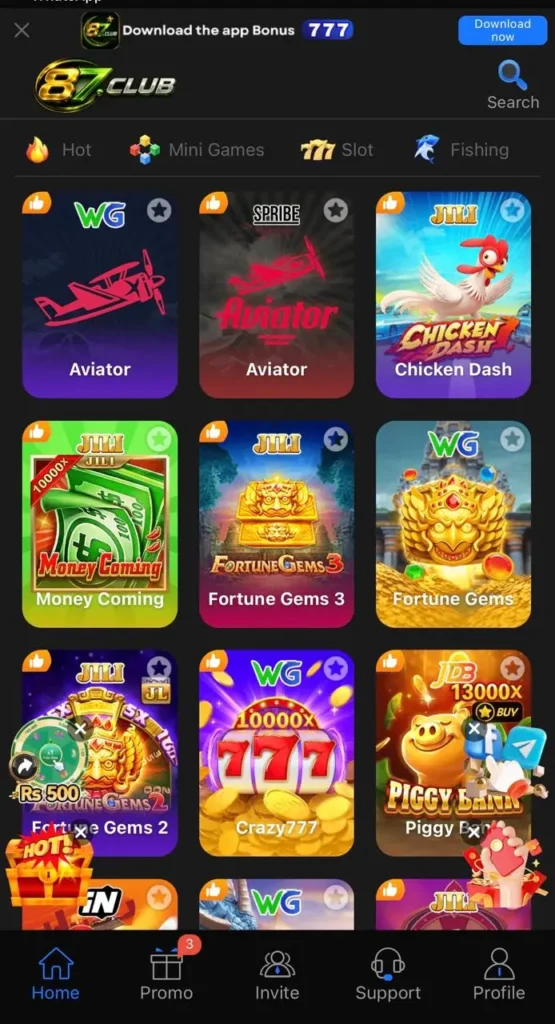Open the Promo tab

(166, 973)
